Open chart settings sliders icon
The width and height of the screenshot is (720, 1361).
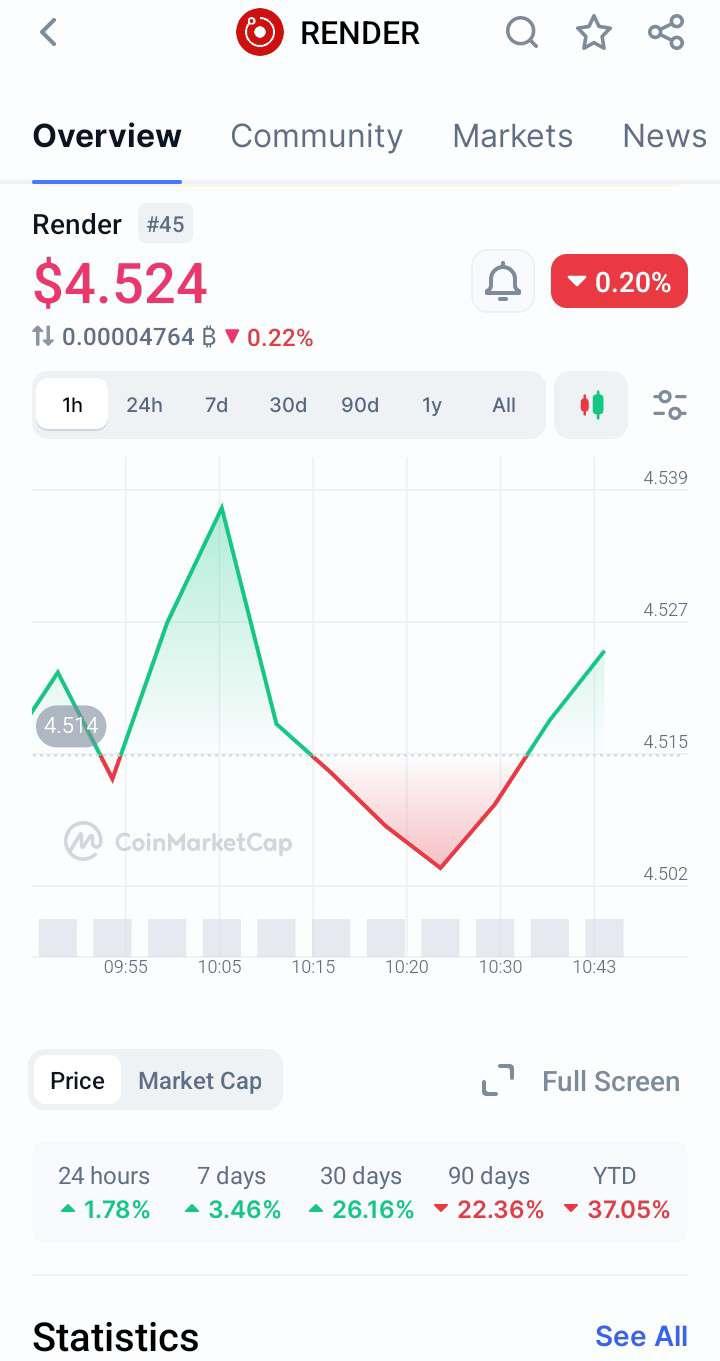pos(669,405)
